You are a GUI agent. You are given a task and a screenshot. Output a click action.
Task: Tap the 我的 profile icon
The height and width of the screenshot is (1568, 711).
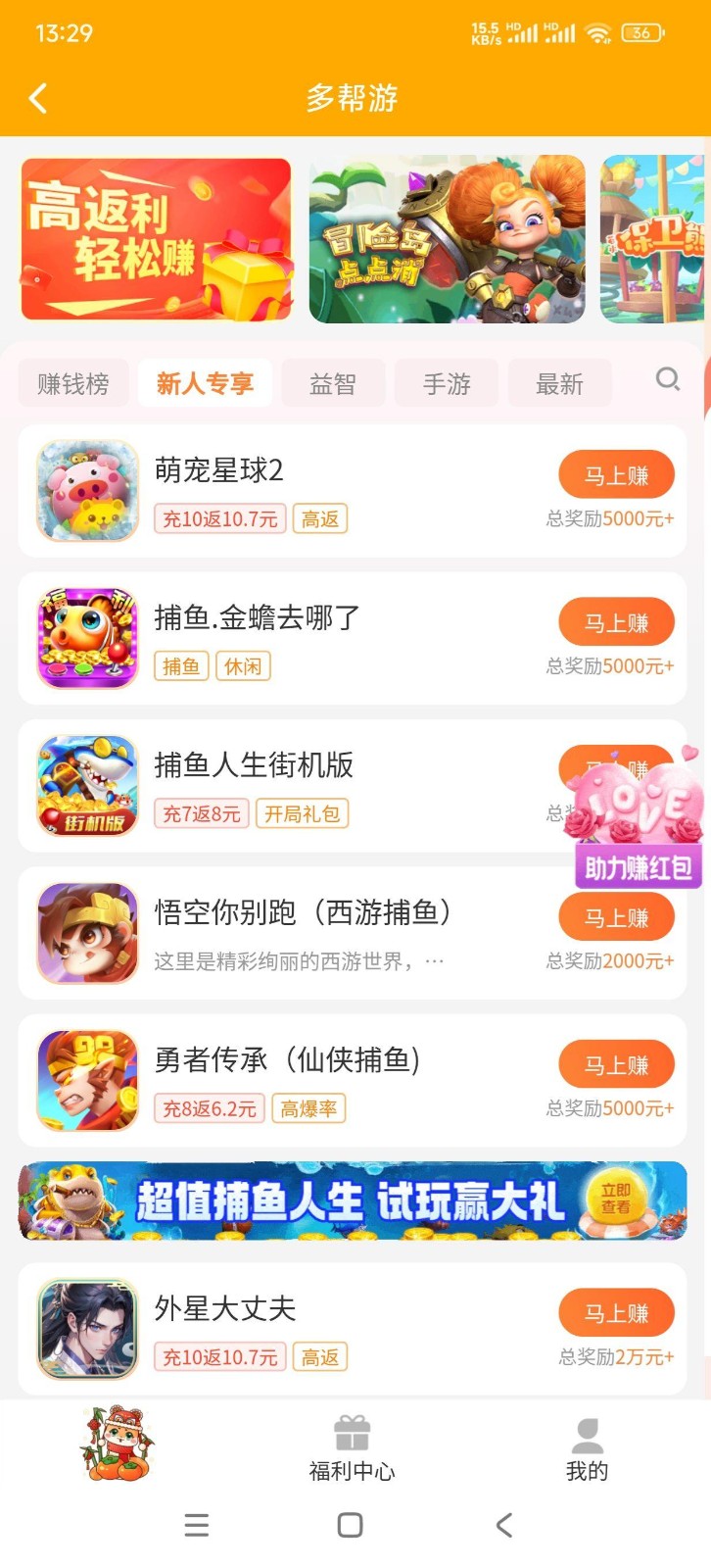tap(586, 1433)
